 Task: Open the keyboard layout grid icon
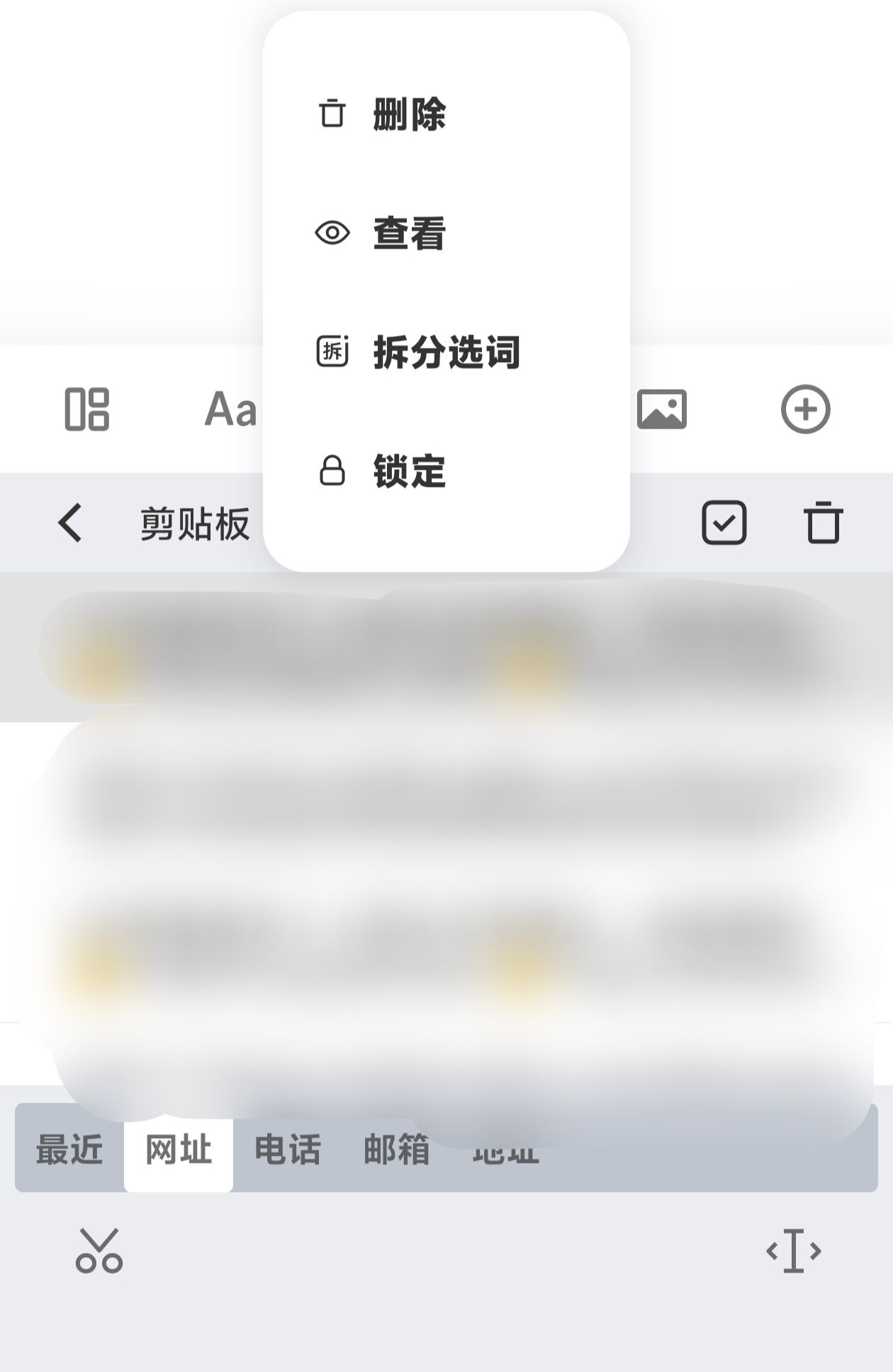point(87,410)
